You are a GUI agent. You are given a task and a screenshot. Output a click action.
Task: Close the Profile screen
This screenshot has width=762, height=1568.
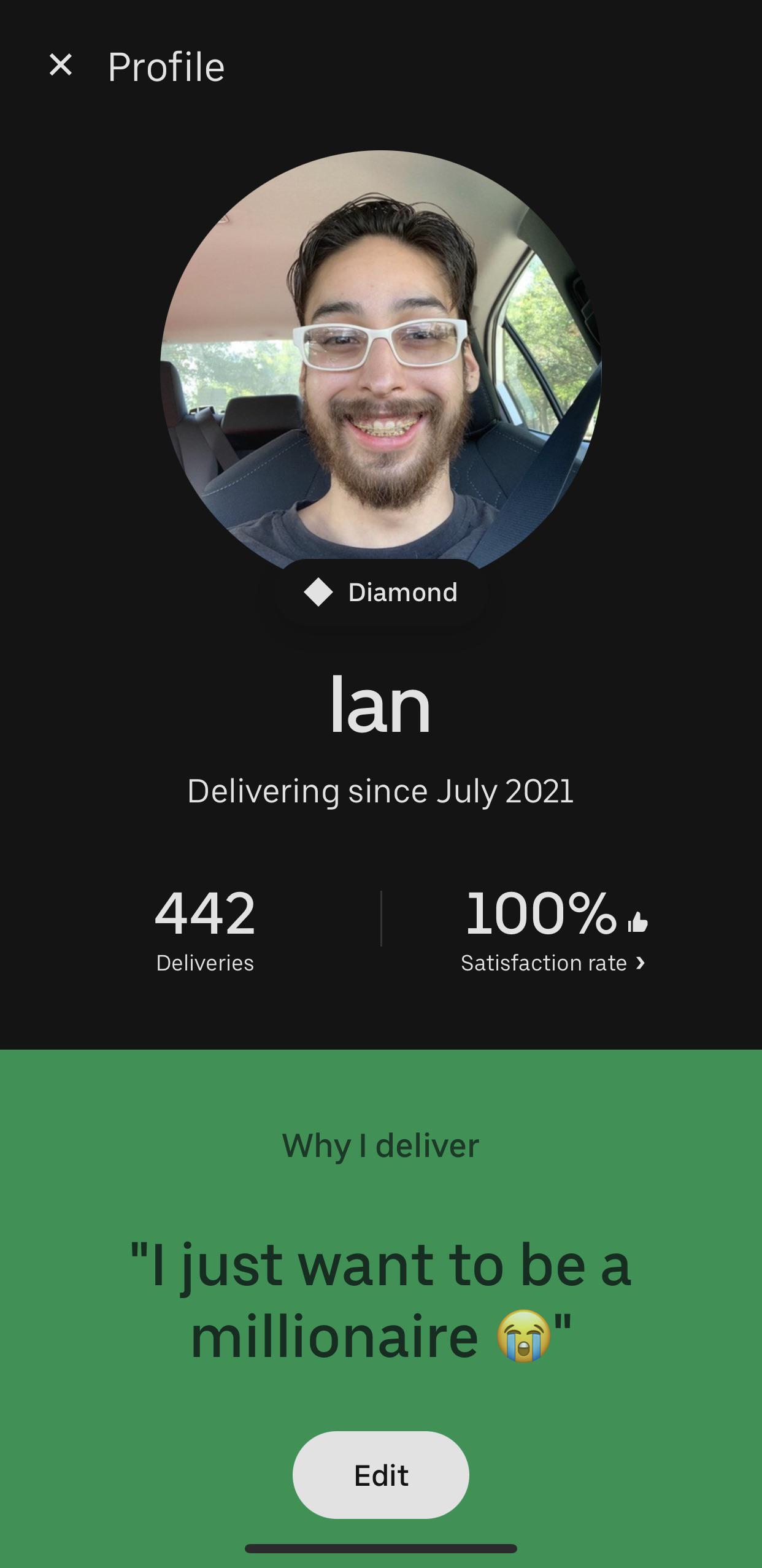[61, 65]
